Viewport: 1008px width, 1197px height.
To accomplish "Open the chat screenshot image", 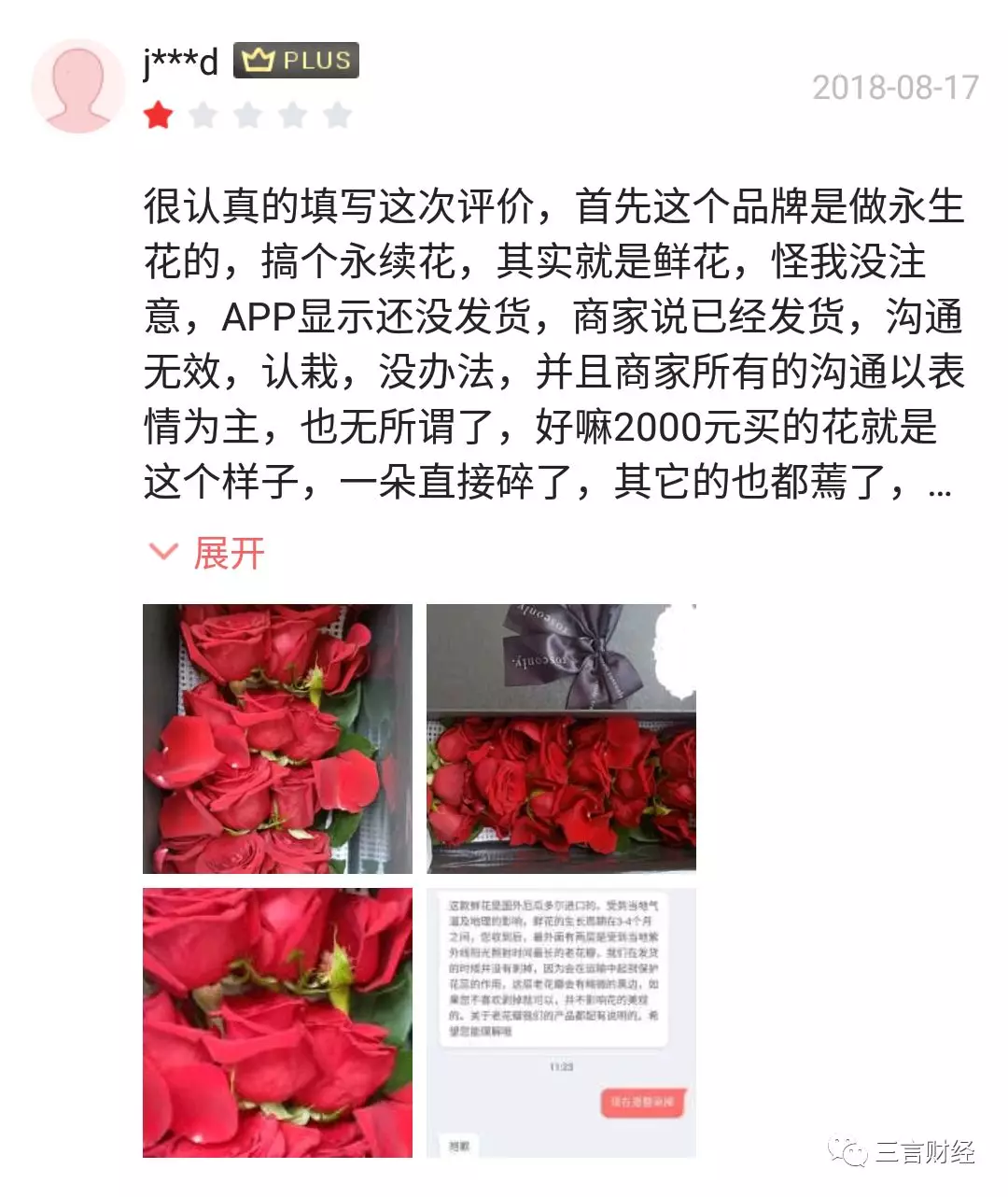I will tap(561, 1022).
